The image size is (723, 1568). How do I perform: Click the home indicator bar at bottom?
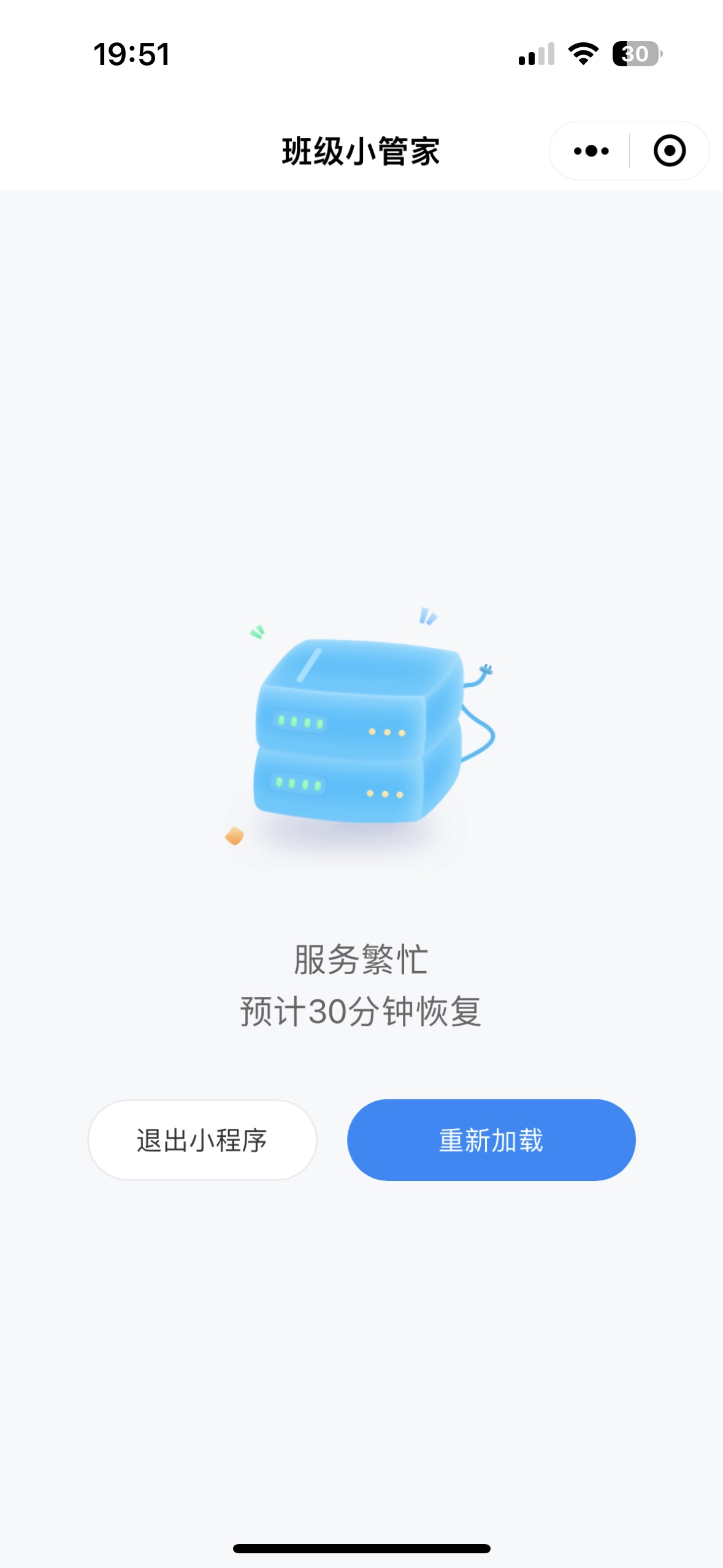[x=361, y=1547]
